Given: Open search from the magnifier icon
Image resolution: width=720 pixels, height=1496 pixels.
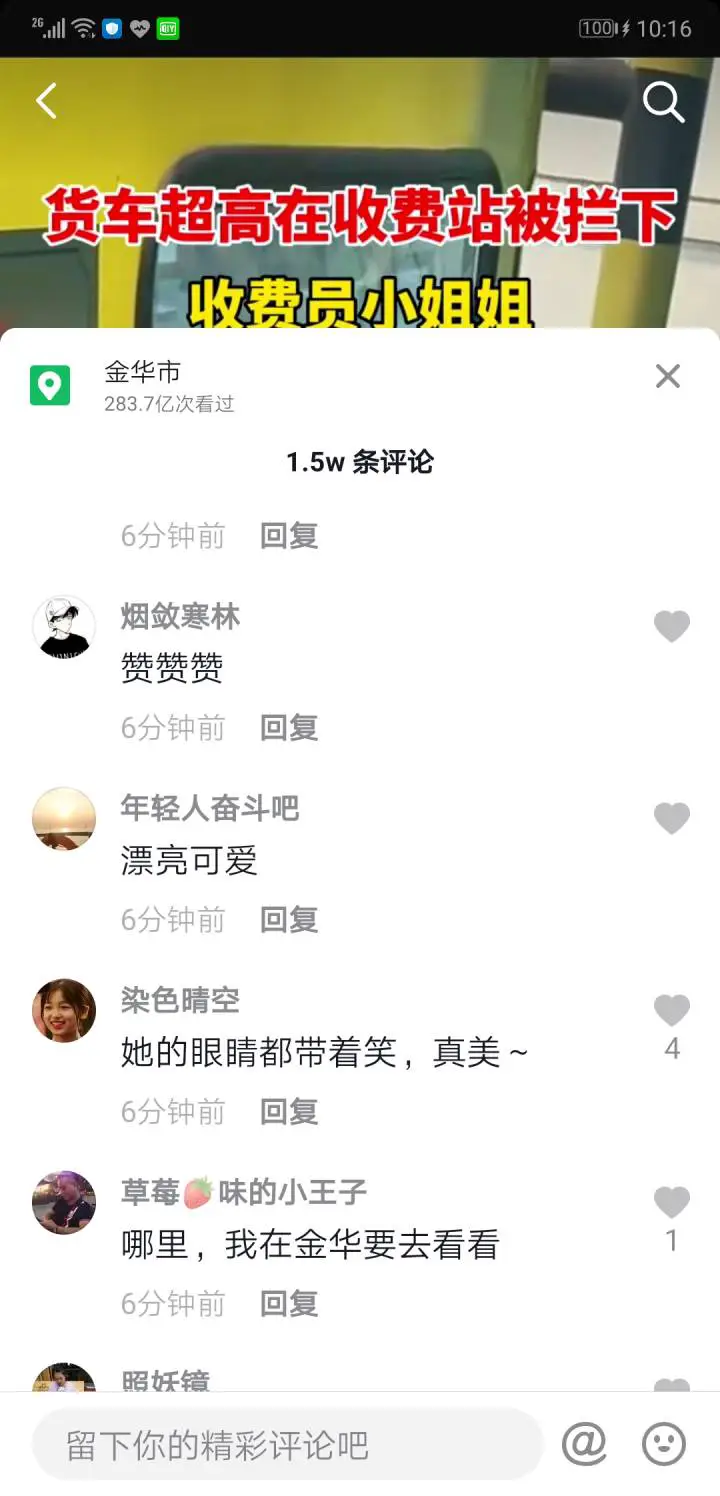Looking at the screenshot, I should pos(662,102).
